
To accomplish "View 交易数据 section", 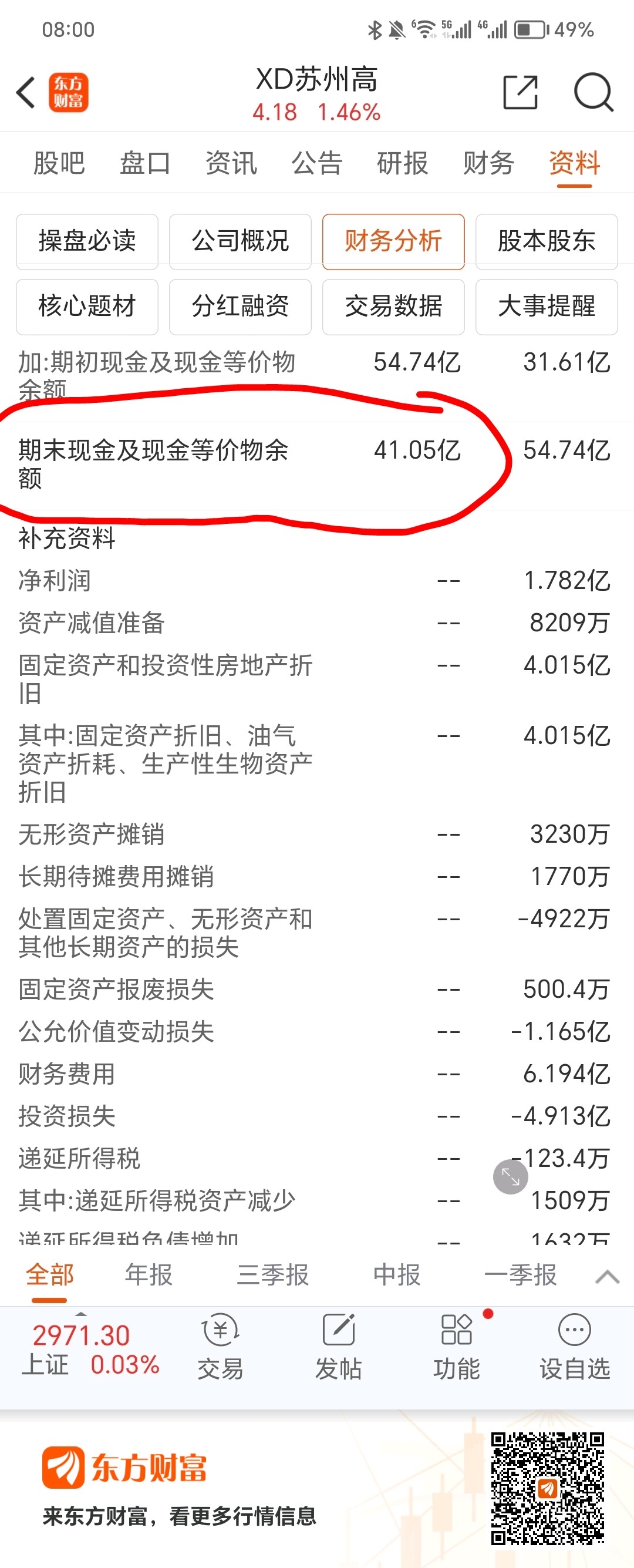I will tap(394, 306).
